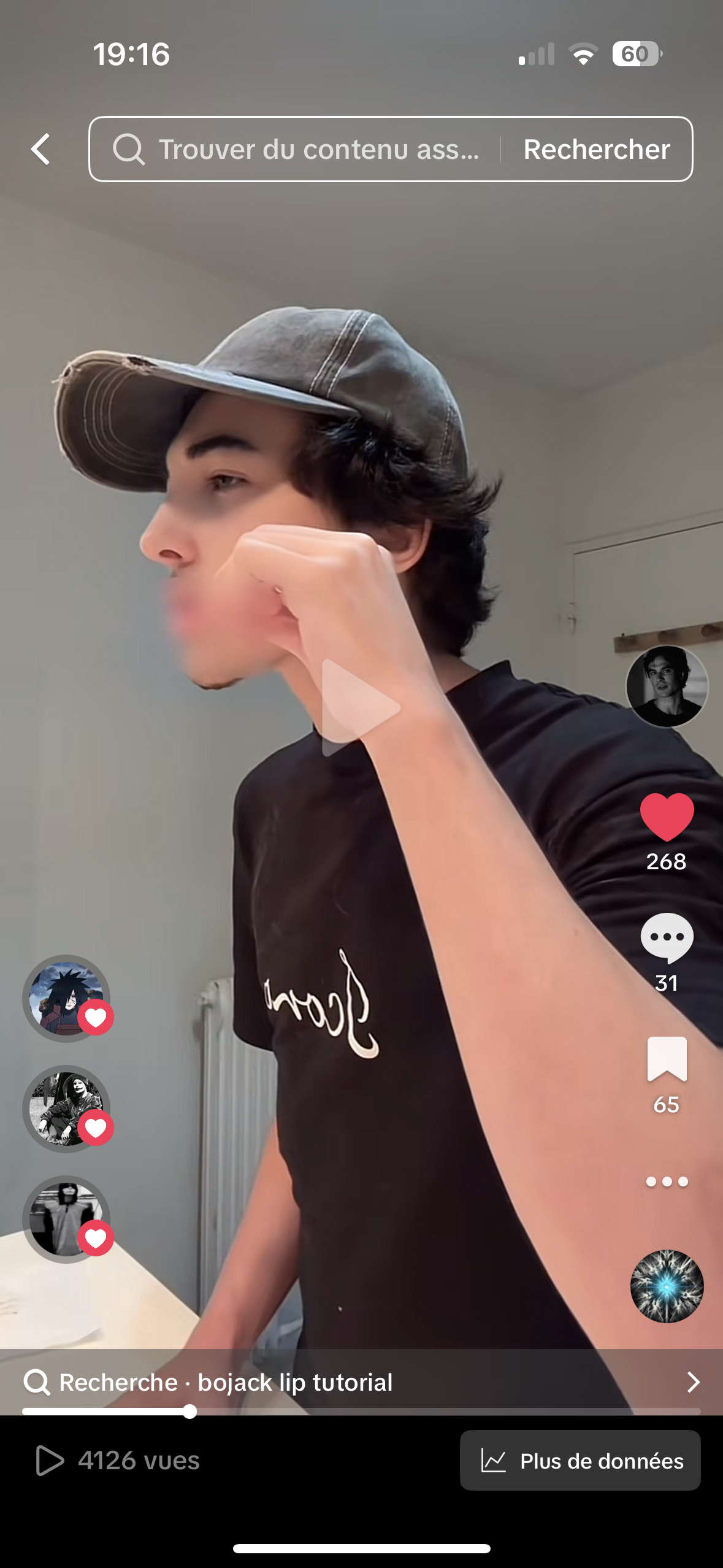
Task: Resume video with the center play icon
Action: click(x=360, y=707)
